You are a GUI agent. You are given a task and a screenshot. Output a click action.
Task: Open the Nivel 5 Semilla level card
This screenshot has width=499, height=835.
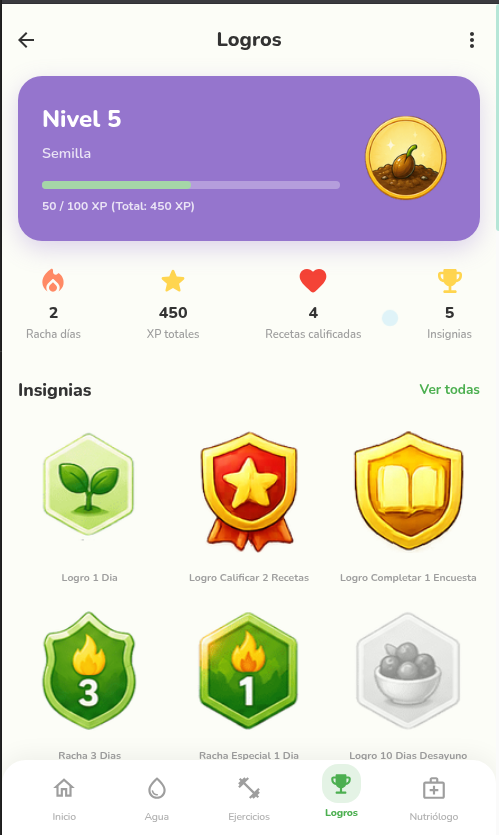tap(249, 158)
